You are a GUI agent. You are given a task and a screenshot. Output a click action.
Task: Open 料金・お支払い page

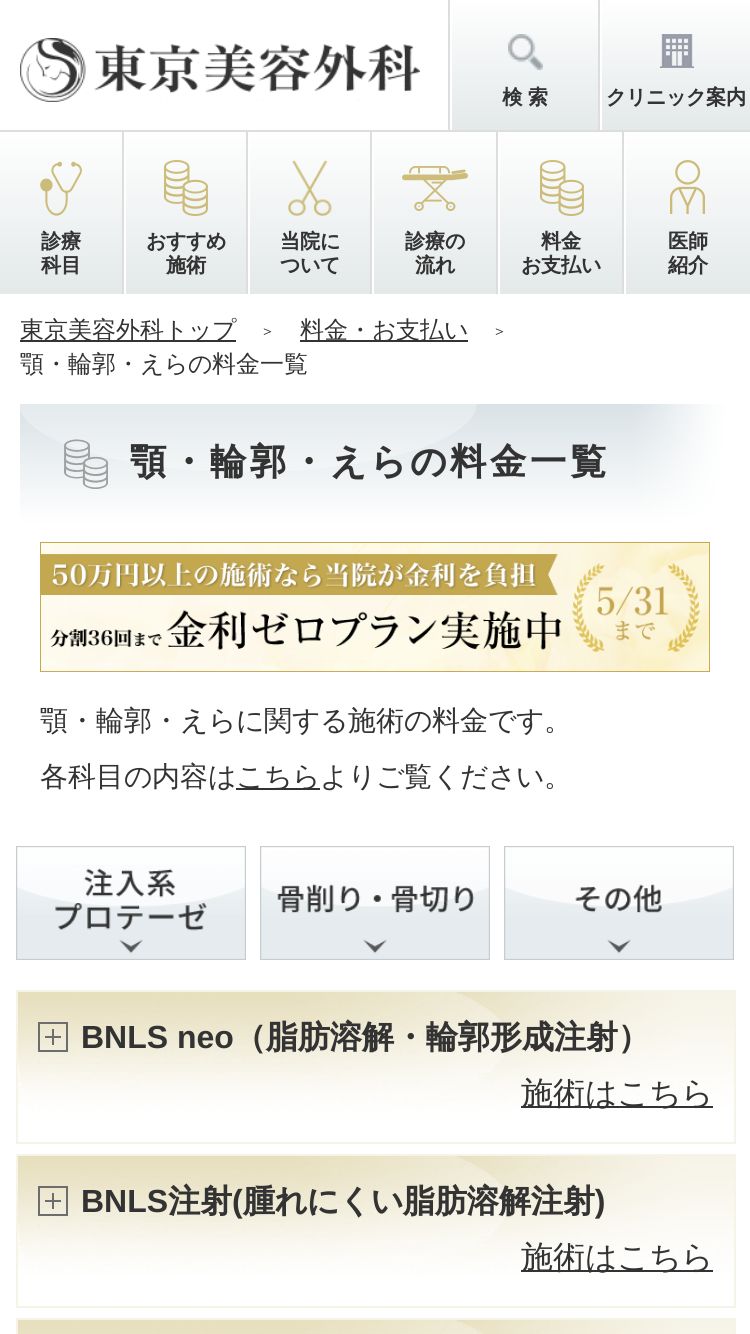(x=561, y=213)
